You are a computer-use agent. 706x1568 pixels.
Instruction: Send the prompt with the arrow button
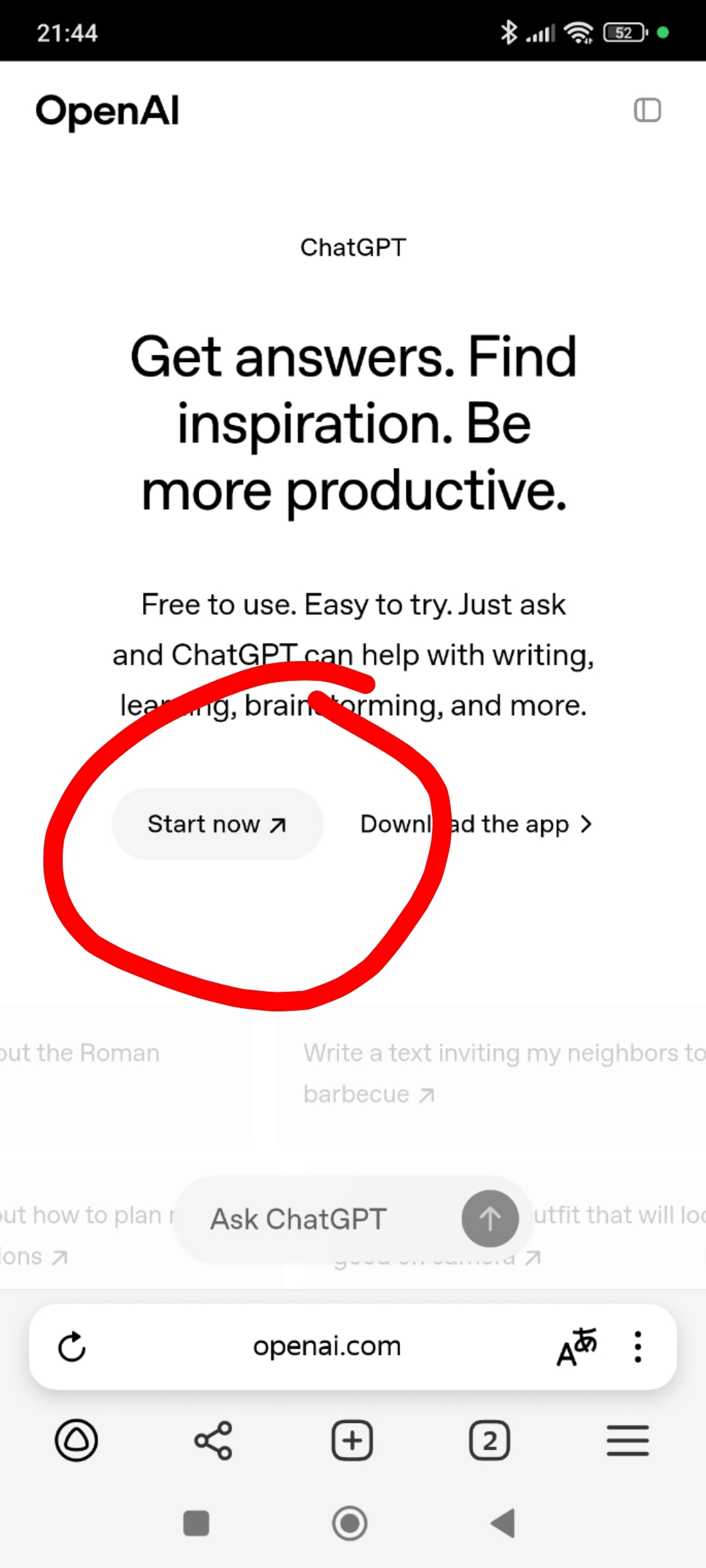[490, 1218]
